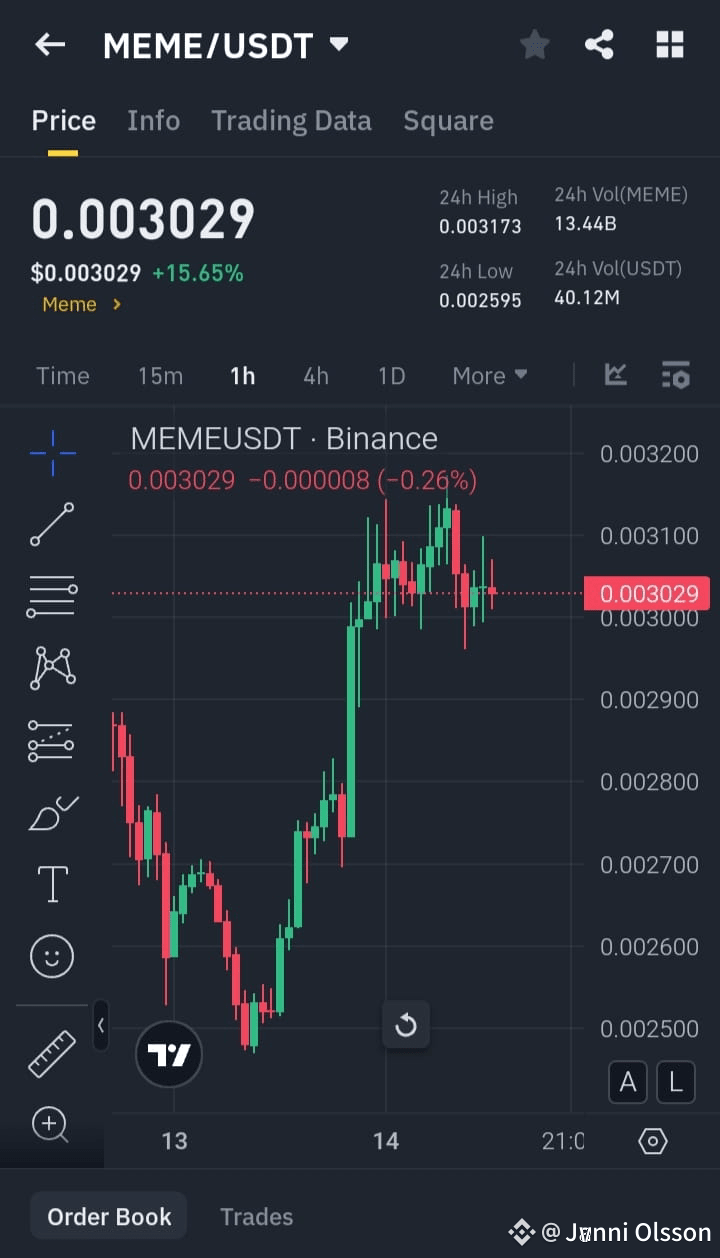Switch to the Info tab

coord(153,121)
